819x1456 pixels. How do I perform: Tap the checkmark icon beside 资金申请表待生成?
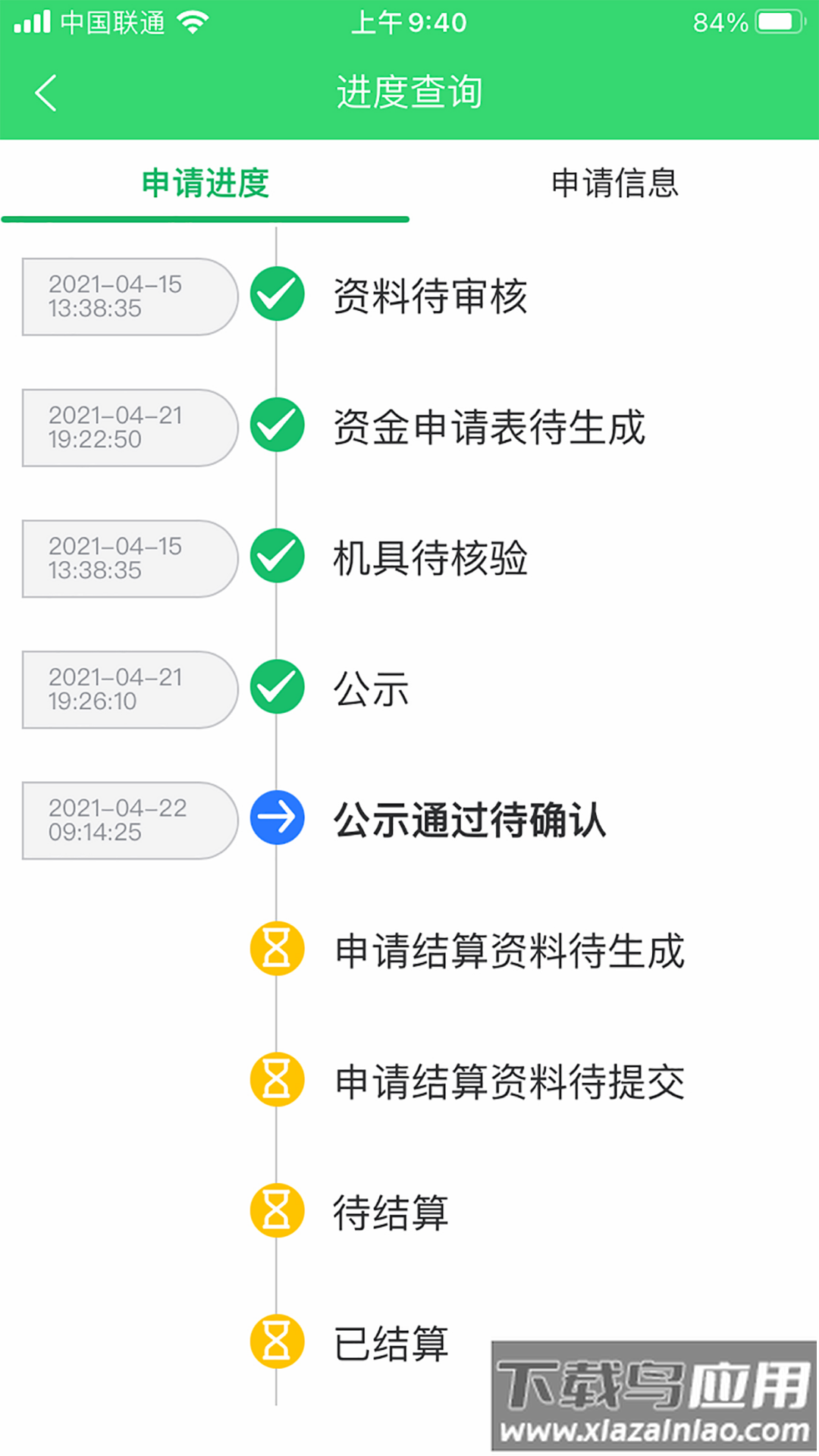[x=277, y=426]
